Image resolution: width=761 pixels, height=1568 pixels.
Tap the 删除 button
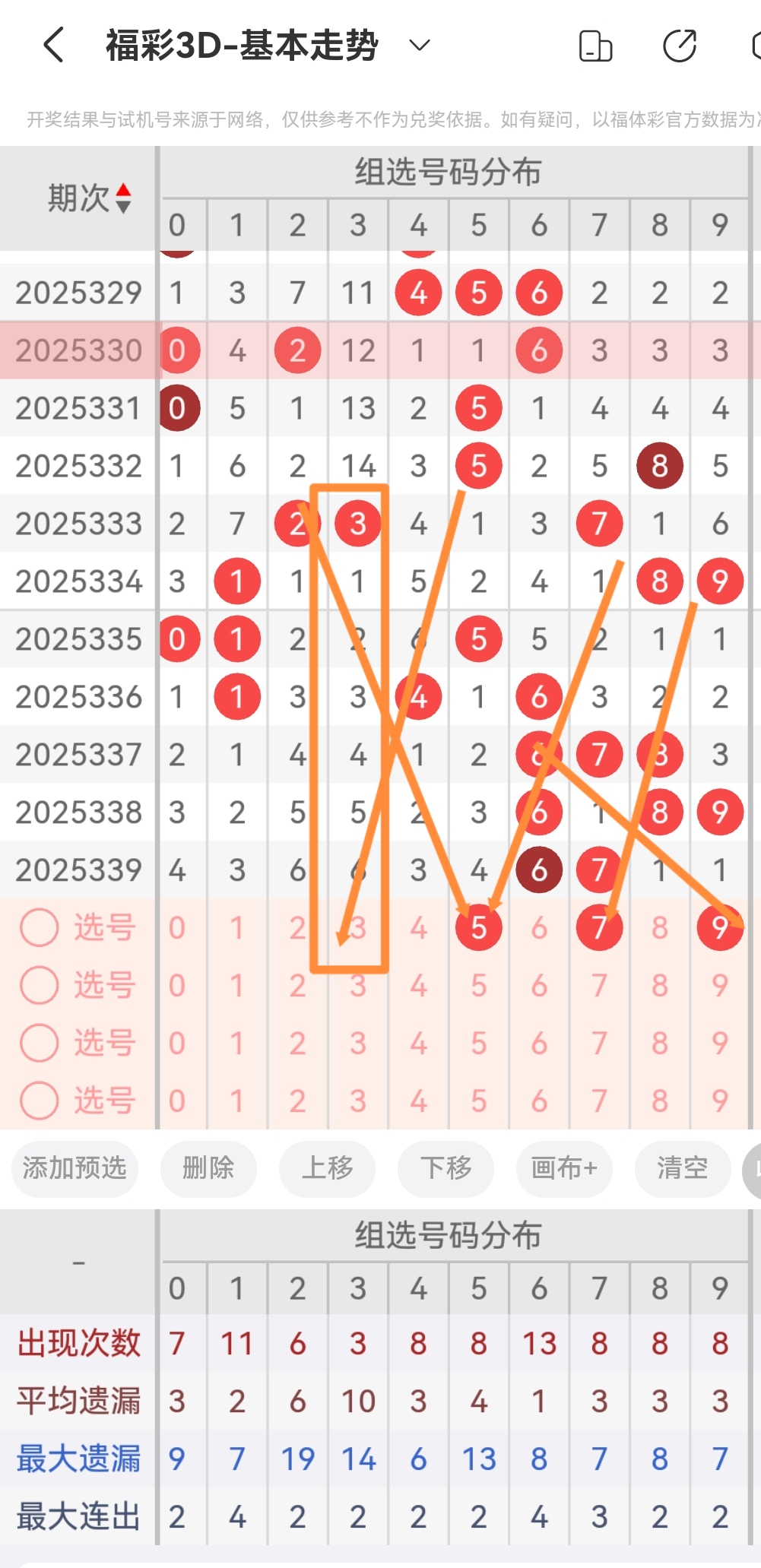[208, 1170]
